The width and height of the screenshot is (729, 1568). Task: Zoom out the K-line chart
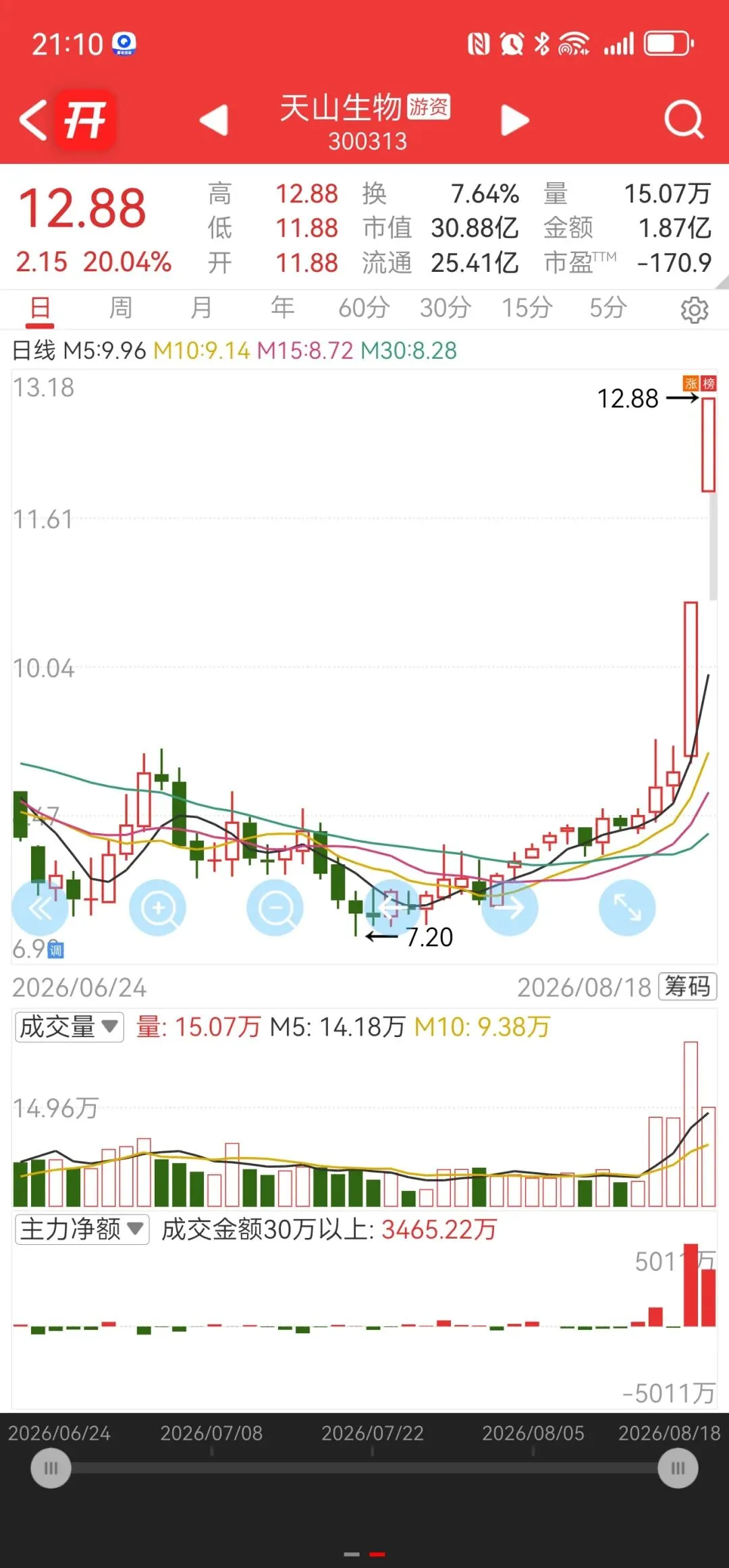275,907
